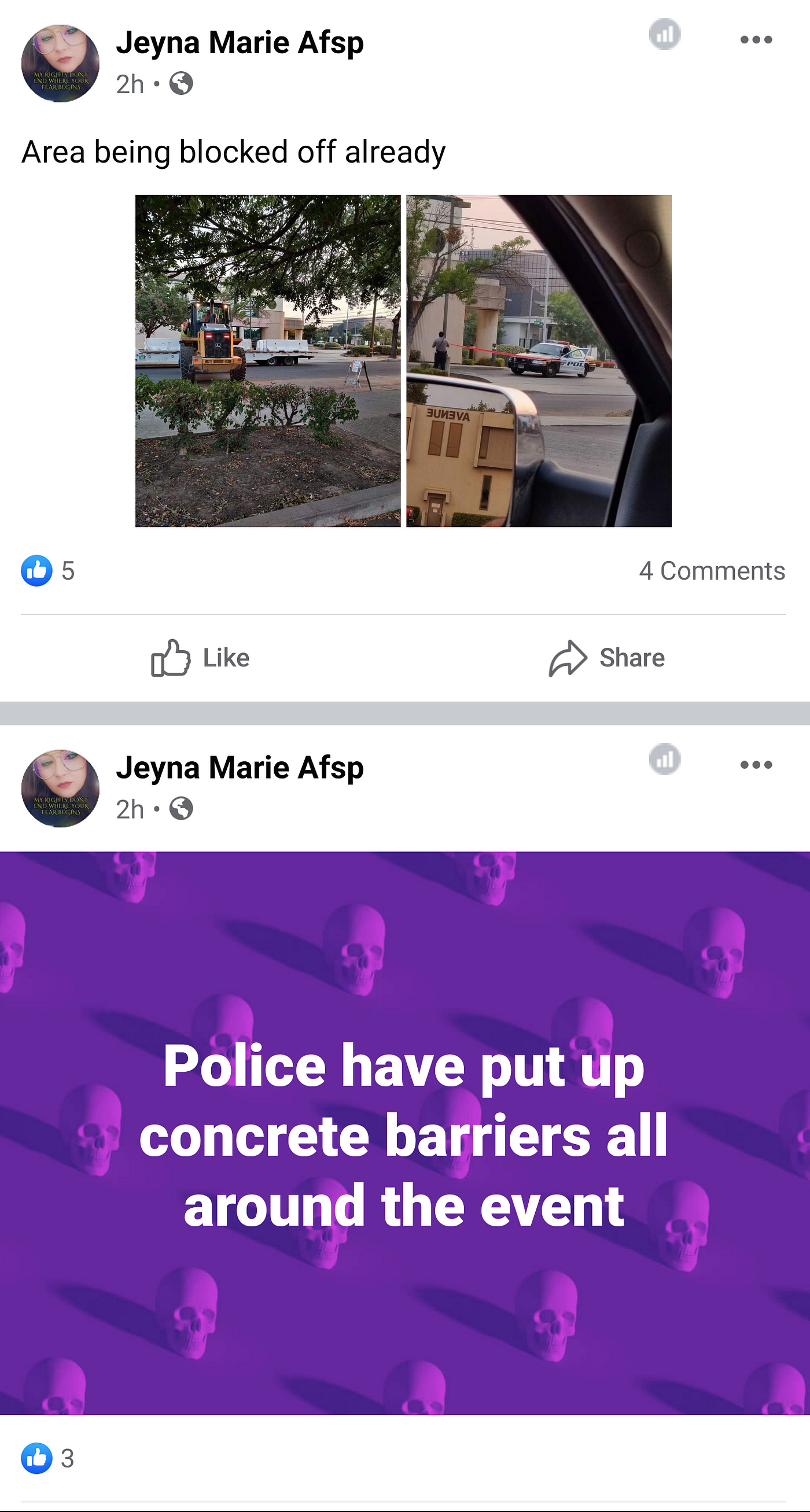Image resolution: width=810 pixels, height=1512 pixels.
Task: Open the purple 'Police have put up concrete barriers' post
Action: coord(404,1133)
